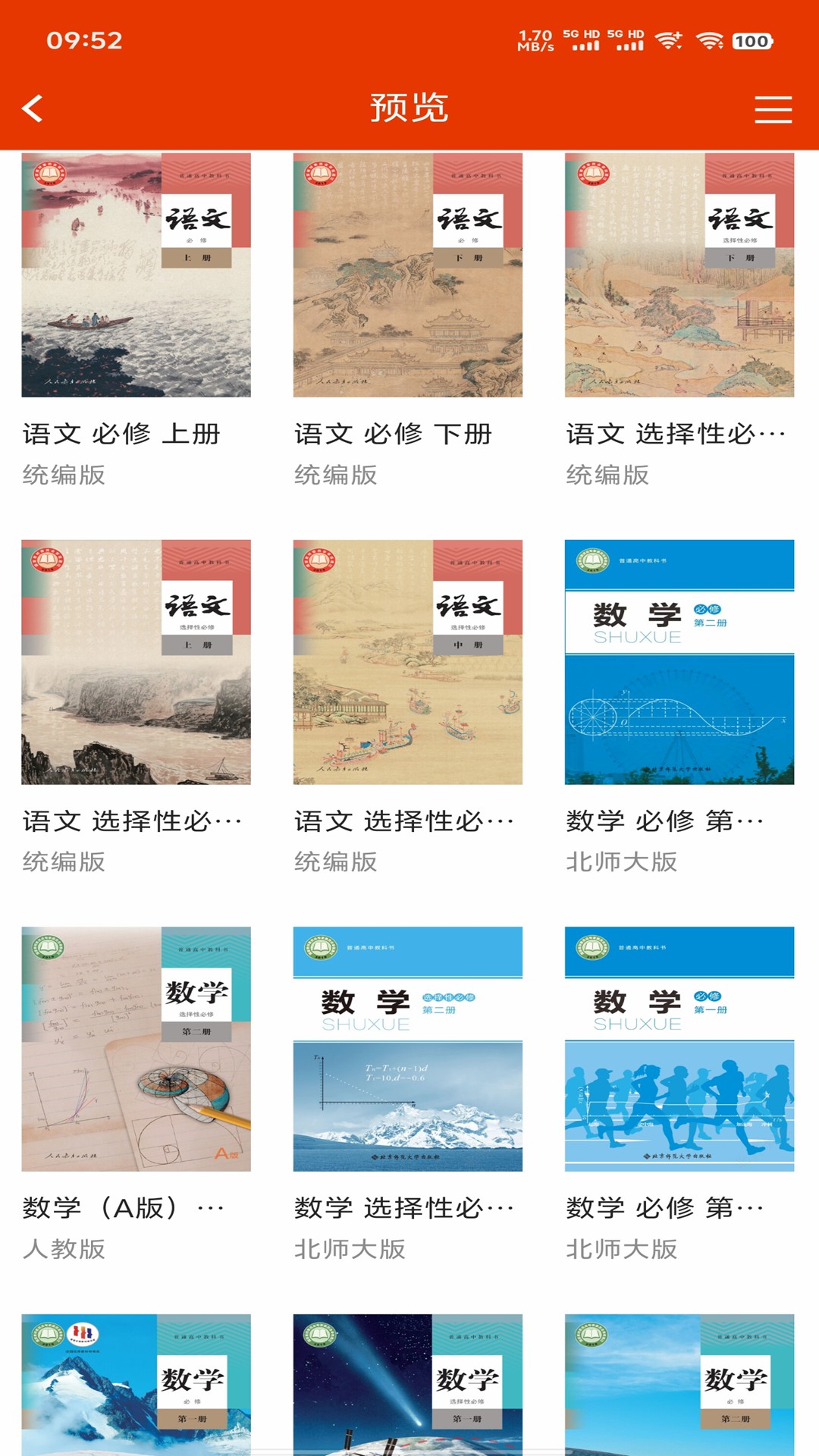Open 北师大版 数学 必修 第二册 with Ferris wheel cover
The height and width of the screenshot is (1456, 819).
click(x=679, y=662)
